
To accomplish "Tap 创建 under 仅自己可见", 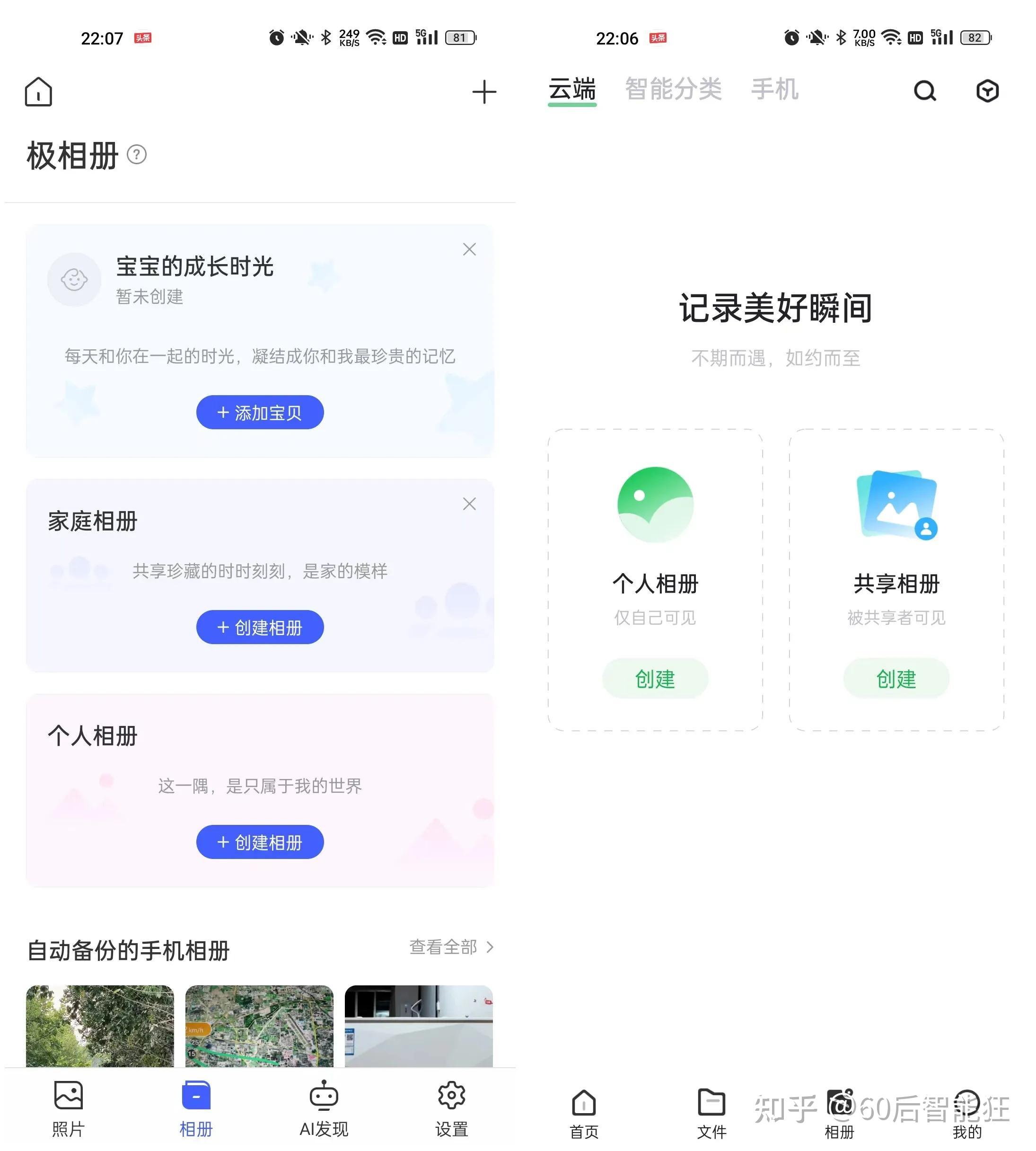I will [x=655, y=678].
